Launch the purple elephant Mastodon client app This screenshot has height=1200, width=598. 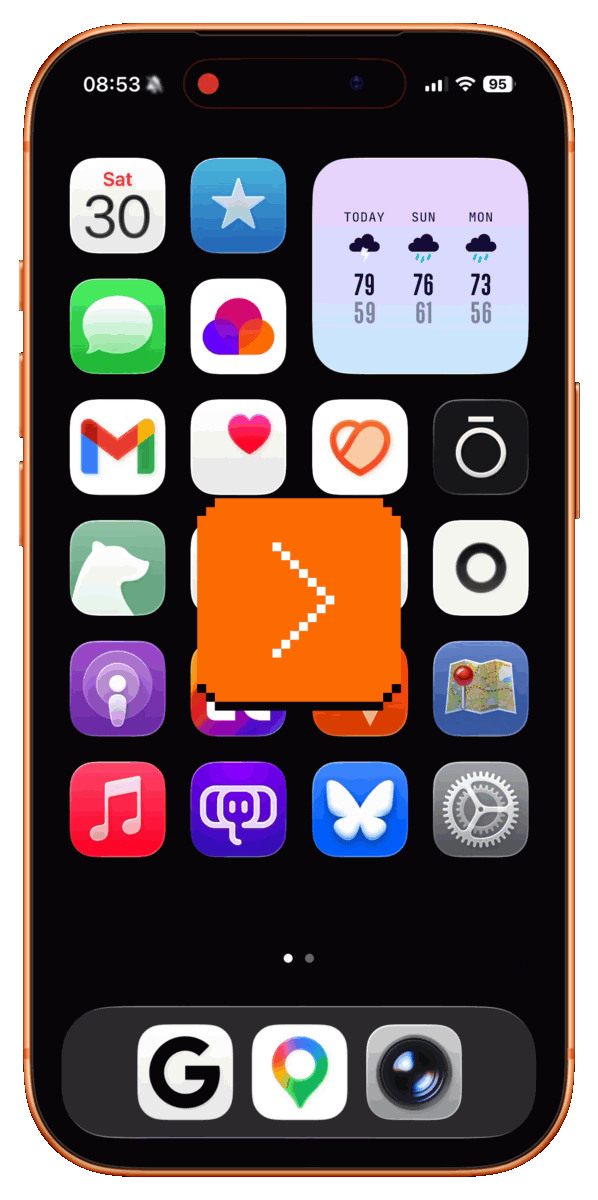click(x=238, y=810)
